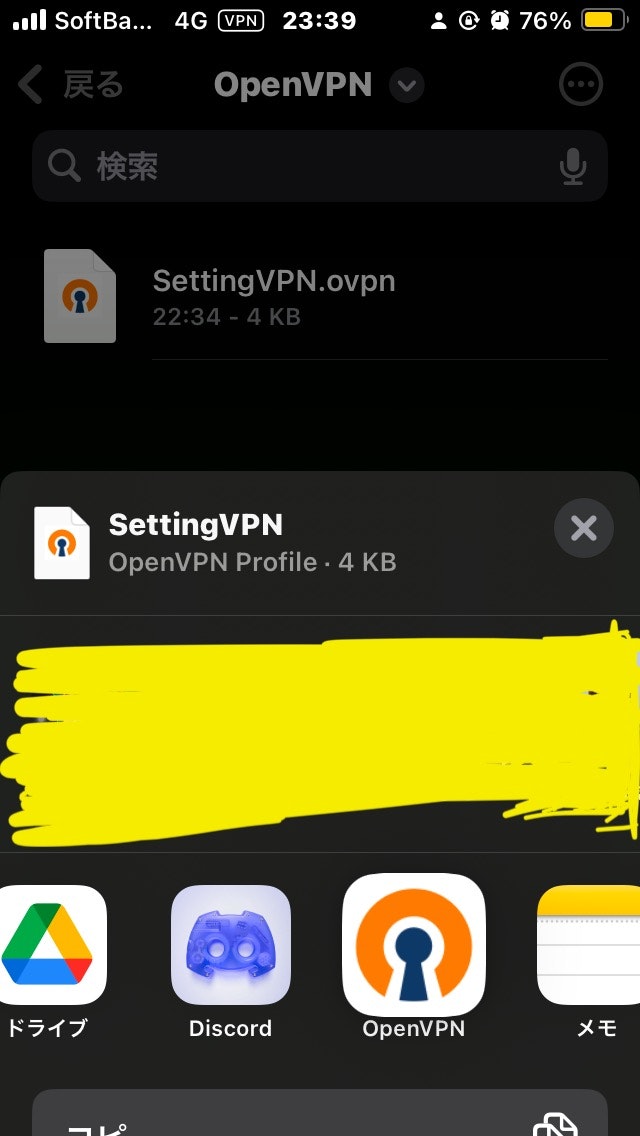This screenshot has width=640, height=1136.
Task: Share the file to Discord
Action: click(231, 945)
